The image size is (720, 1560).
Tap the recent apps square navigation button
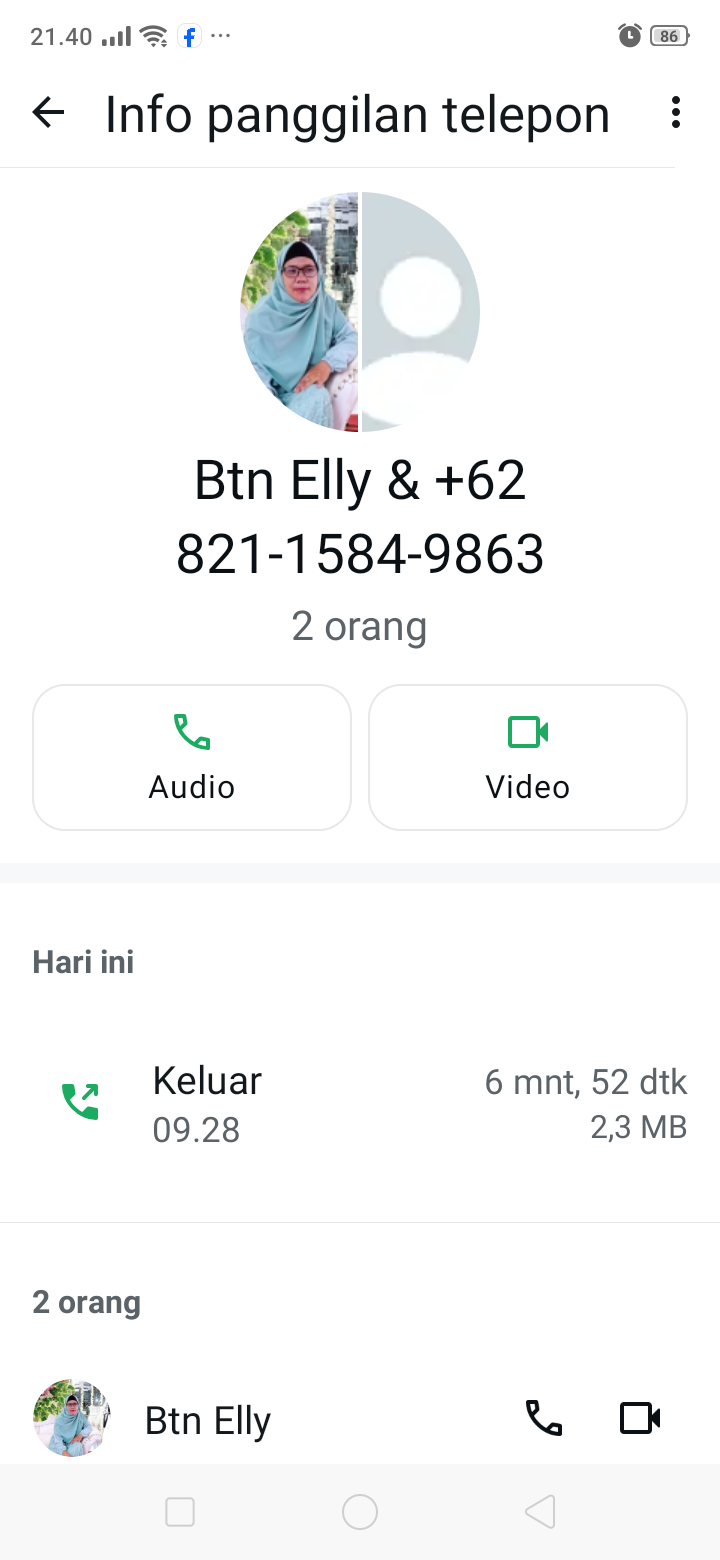tap(180, 1512)
